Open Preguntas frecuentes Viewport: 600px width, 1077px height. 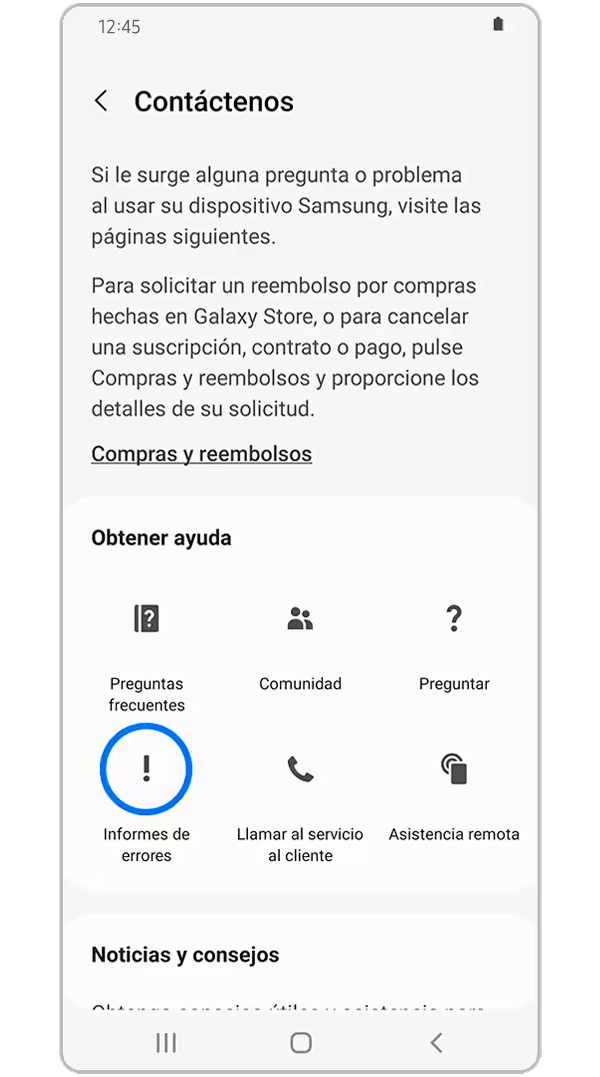coord(146,620)
